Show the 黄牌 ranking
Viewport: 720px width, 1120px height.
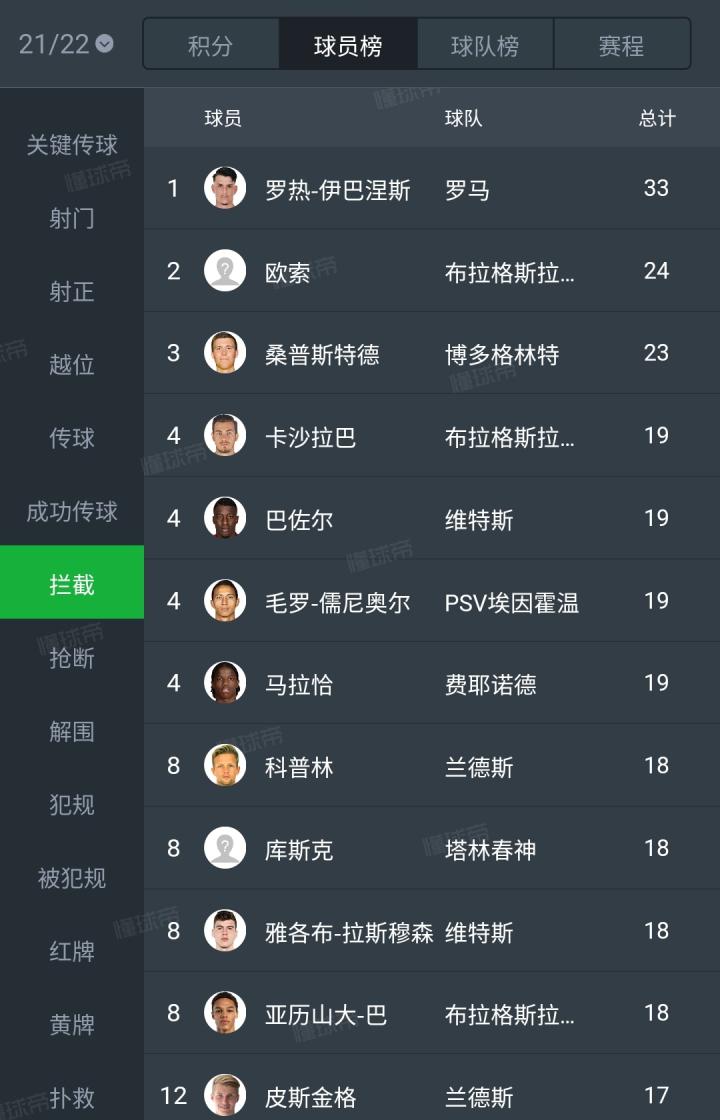(72, 1024)
